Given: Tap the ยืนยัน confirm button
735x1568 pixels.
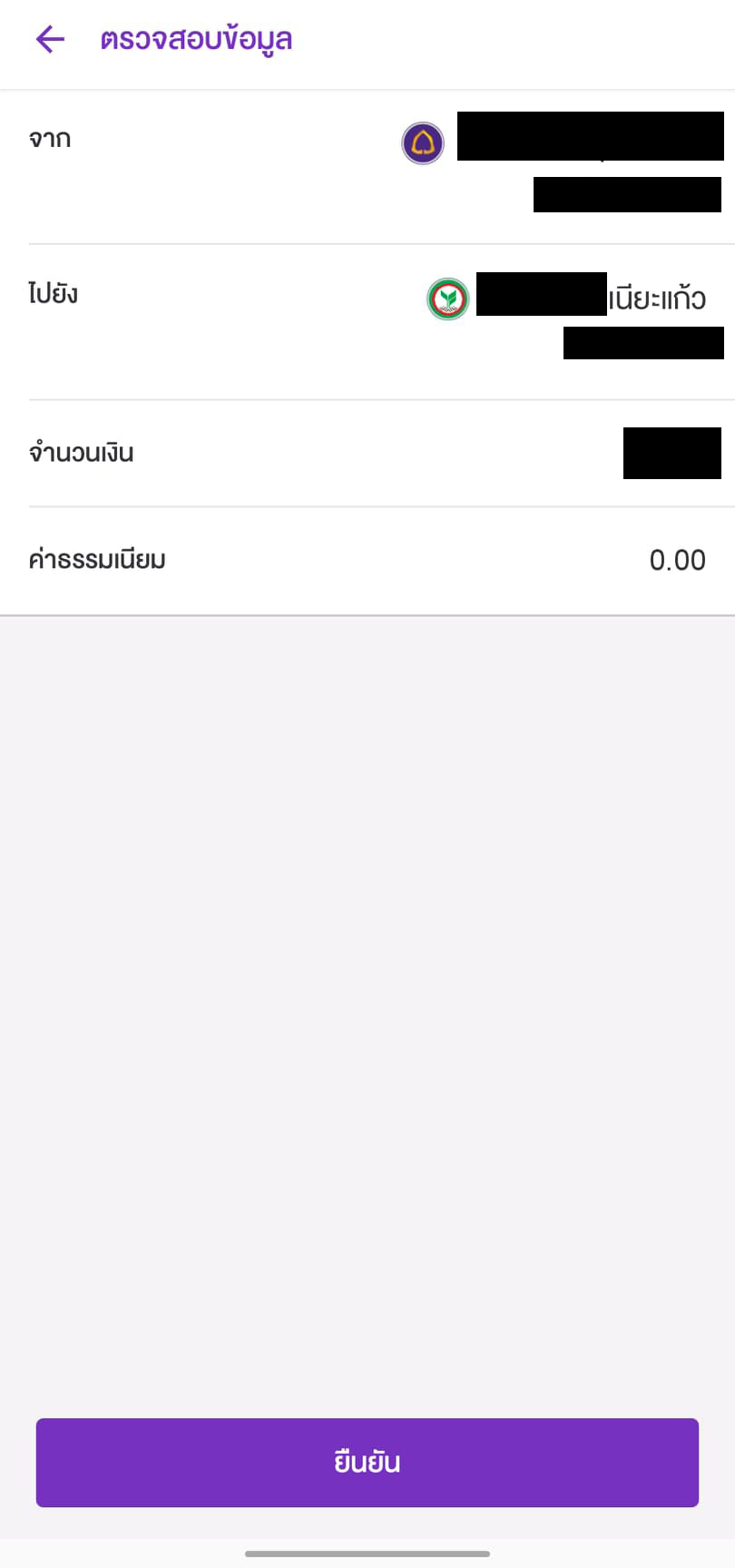Looking at the screenshot, I should click(x=367, y=1462).
